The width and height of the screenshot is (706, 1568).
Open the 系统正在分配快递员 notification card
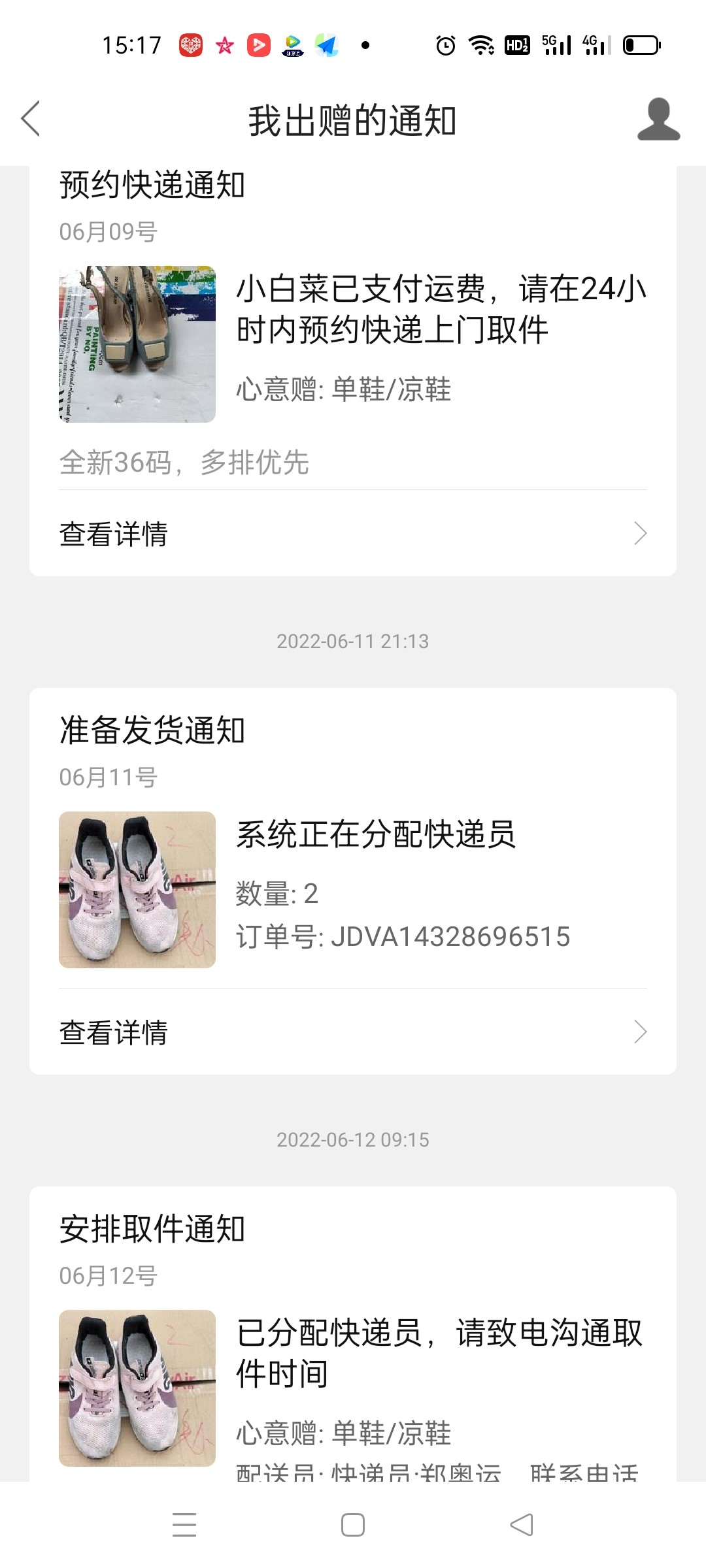376,835
